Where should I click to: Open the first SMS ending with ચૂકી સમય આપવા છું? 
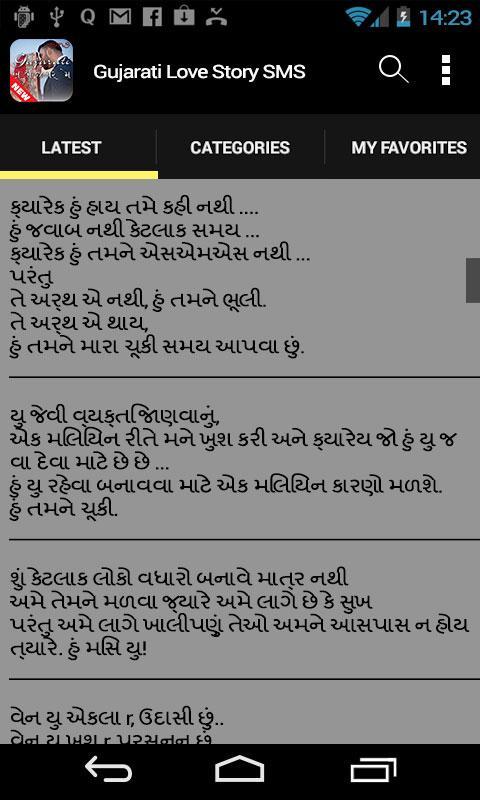coord(240,278)
